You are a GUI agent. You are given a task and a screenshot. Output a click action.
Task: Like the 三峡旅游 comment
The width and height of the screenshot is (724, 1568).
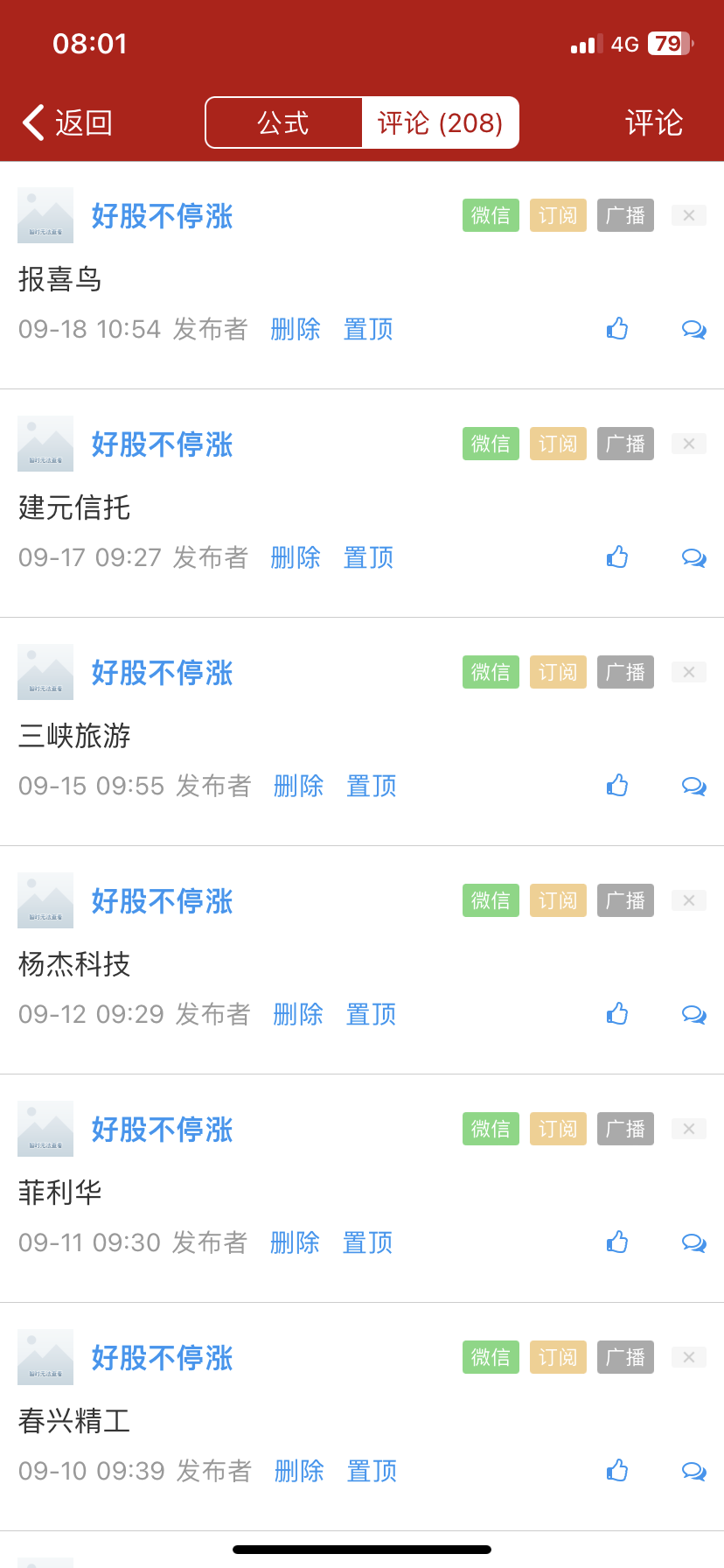(x=617, y=786)
